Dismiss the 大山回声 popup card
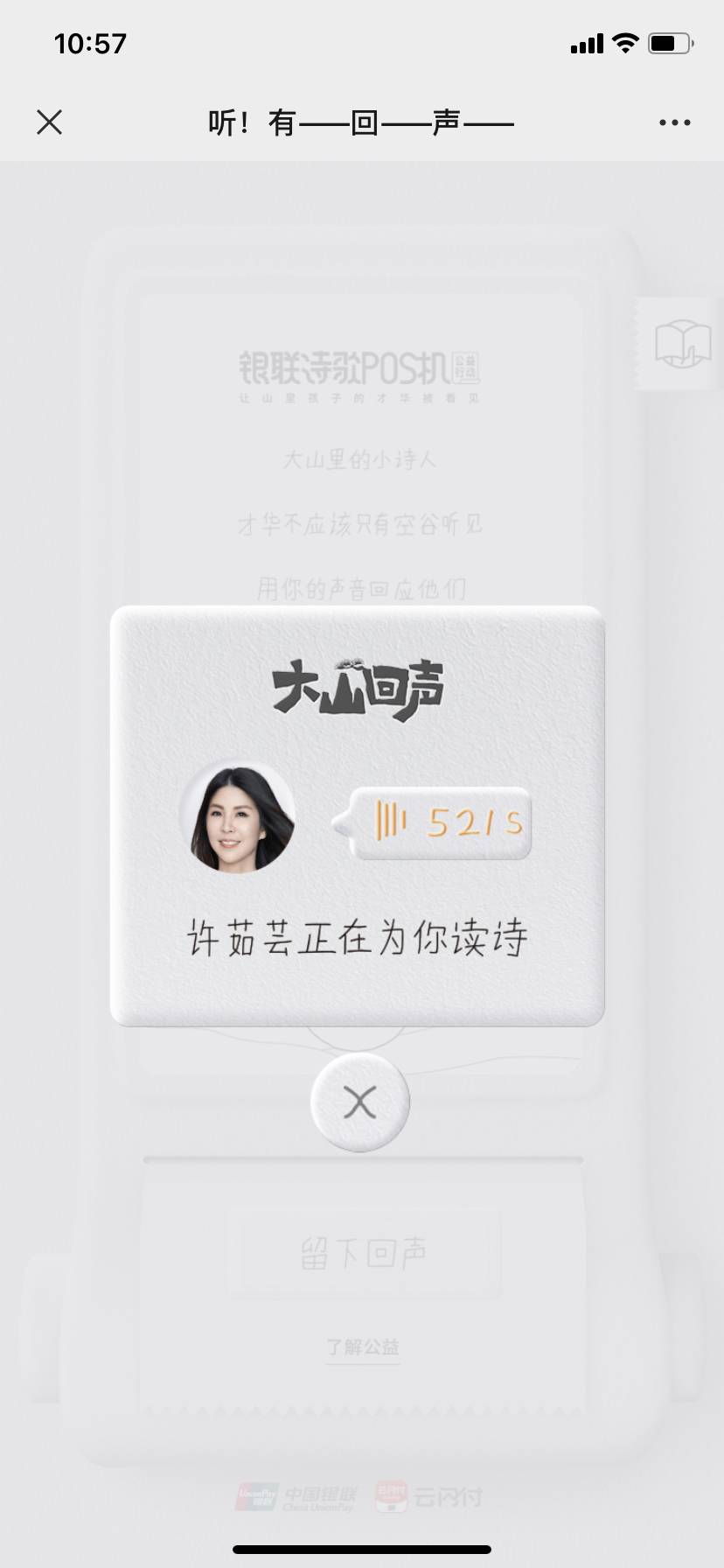This screenshot has width=724, height=1568. tap(359, 1102)
